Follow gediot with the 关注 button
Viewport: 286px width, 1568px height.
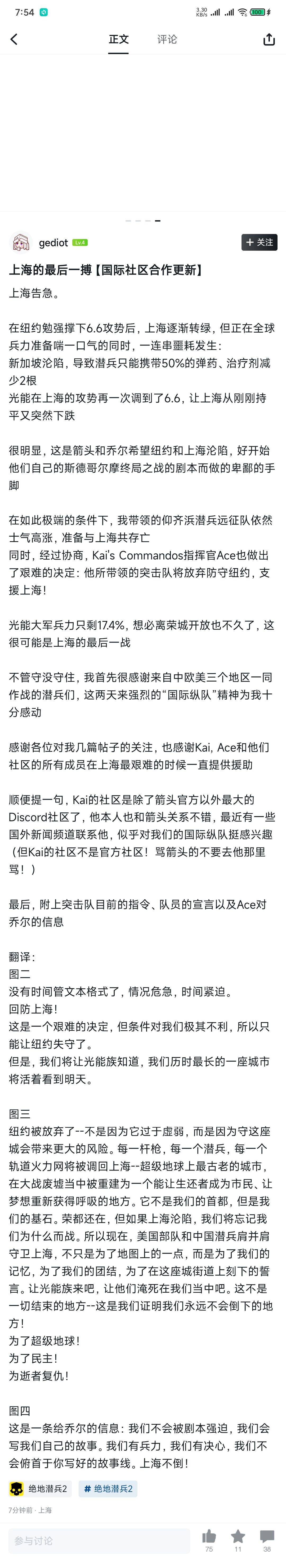click(x=259, y=242)
